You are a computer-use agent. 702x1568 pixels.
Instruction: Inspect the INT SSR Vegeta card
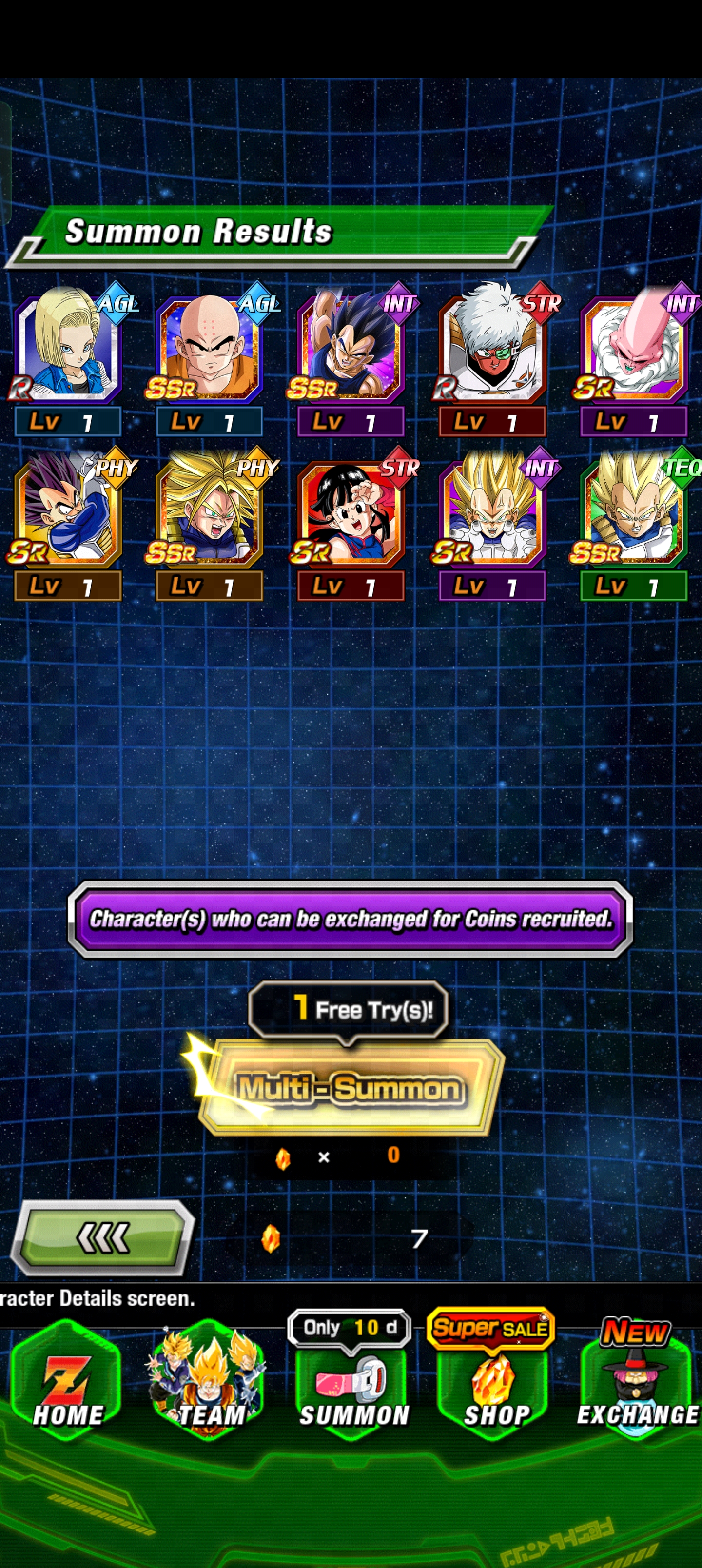pos(351,359)
